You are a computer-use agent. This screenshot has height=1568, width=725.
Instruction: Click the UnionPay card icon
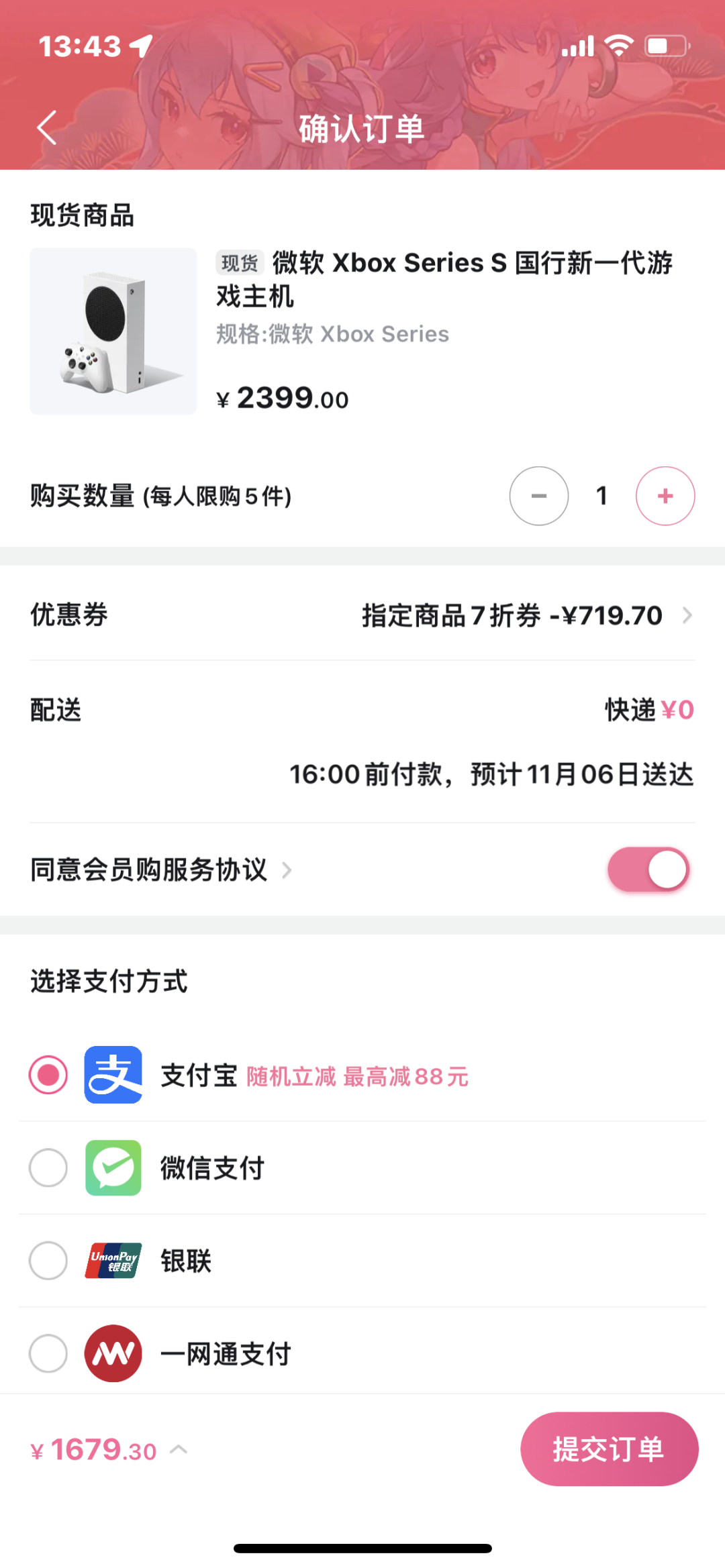pyautogui.click(x=113, y=1260)
